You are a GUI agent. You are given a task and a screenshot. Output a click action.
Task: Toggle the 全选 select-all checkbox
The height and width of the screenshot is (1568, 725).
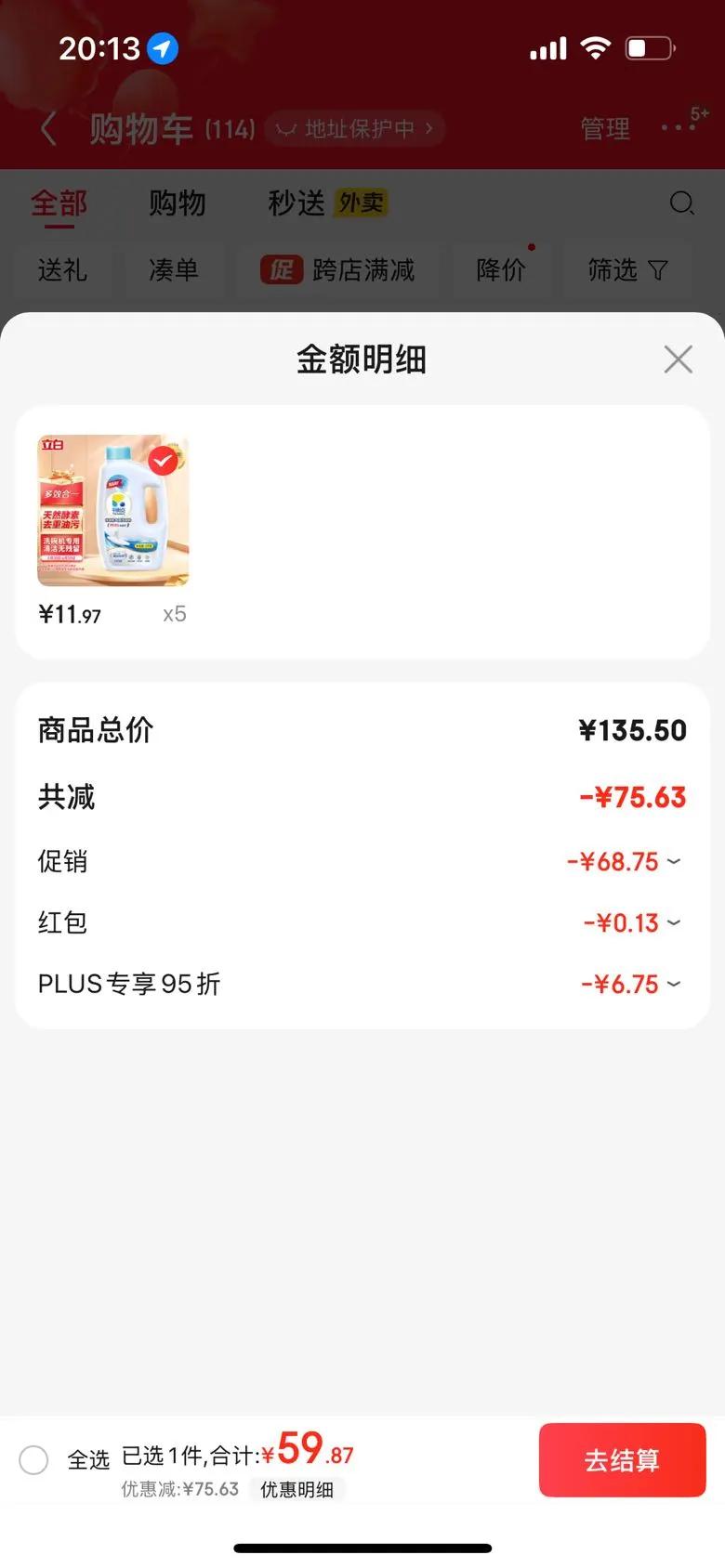[x=34, y=1459]
